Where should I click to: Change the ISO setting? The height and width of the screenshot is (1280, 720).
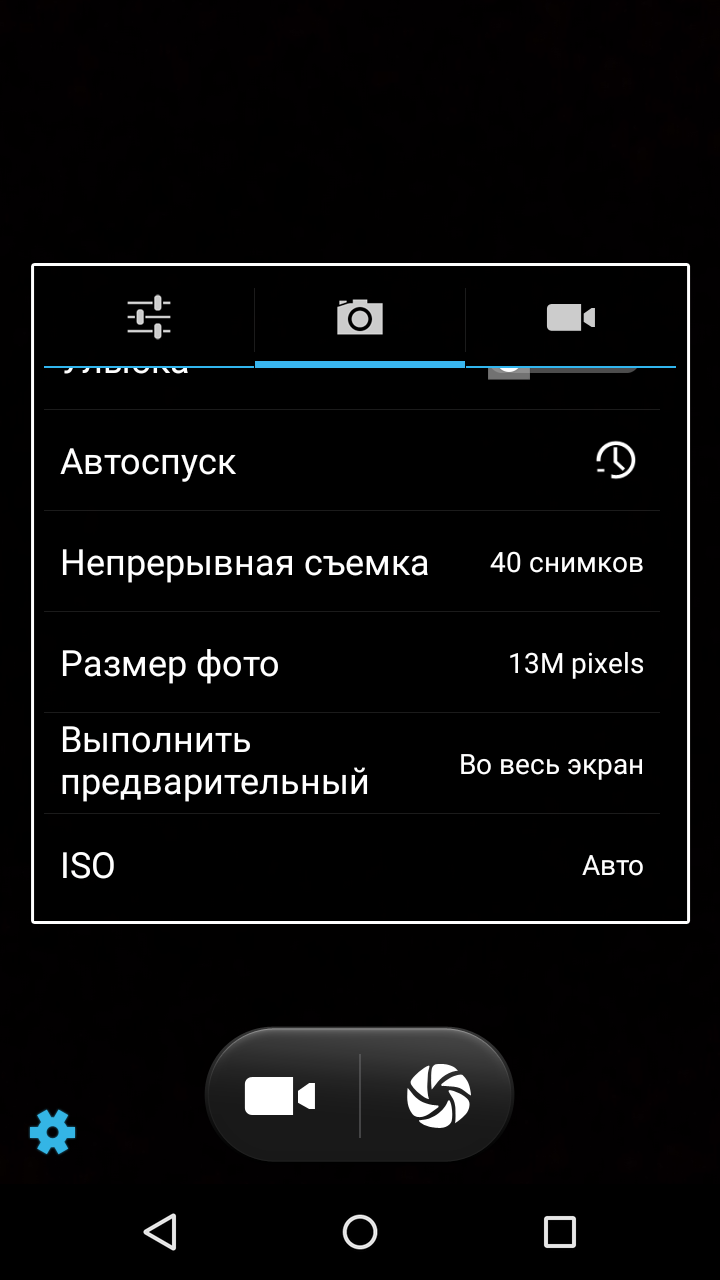pos(352,865)
